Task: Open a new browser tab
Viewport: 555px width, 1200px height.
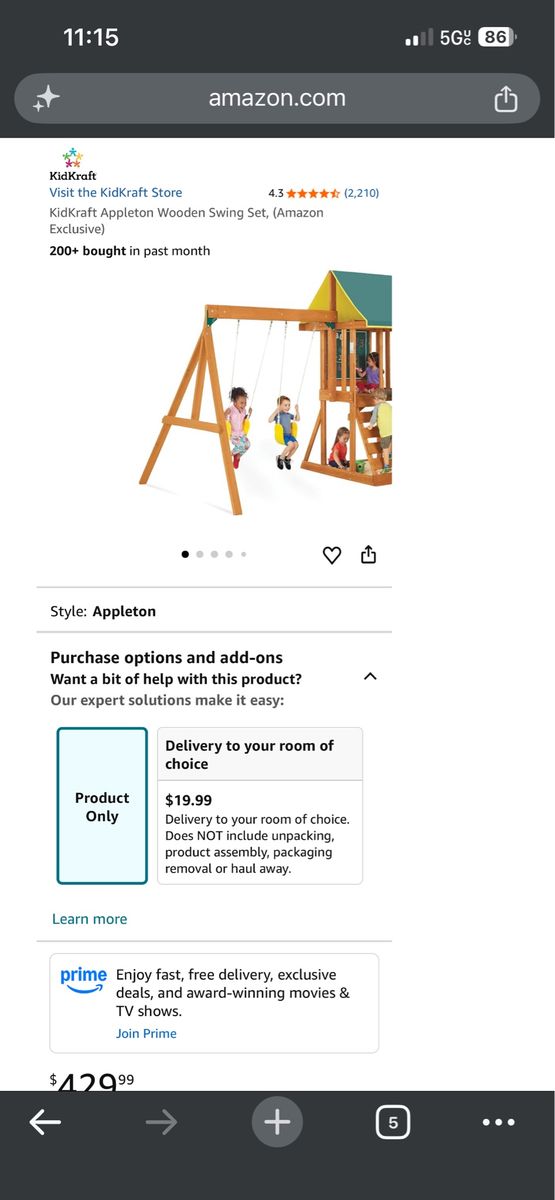Action: [x=277, y=1123]
